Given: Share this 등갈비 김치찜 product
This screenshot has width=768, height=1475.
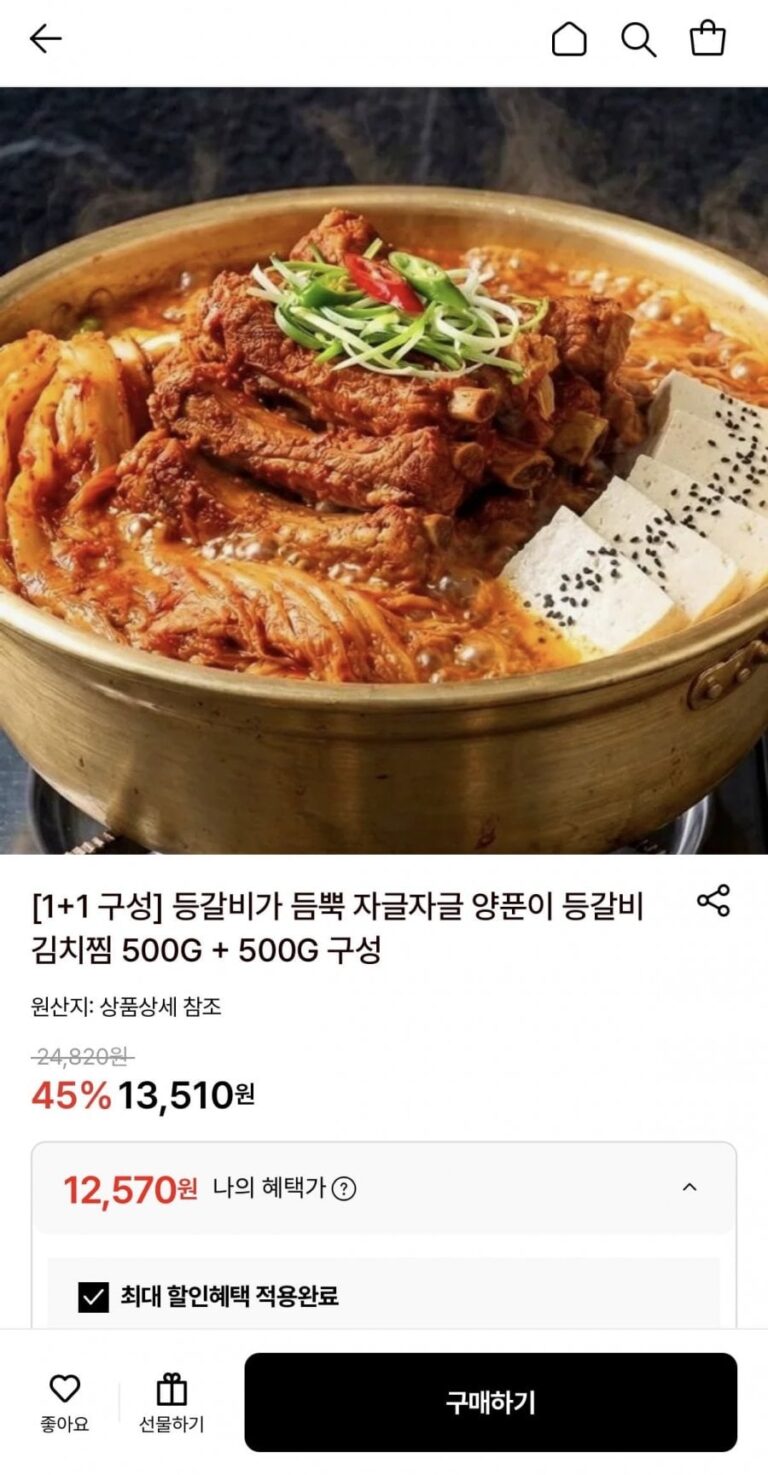Looking at the screenshot, I should (713, 900).
